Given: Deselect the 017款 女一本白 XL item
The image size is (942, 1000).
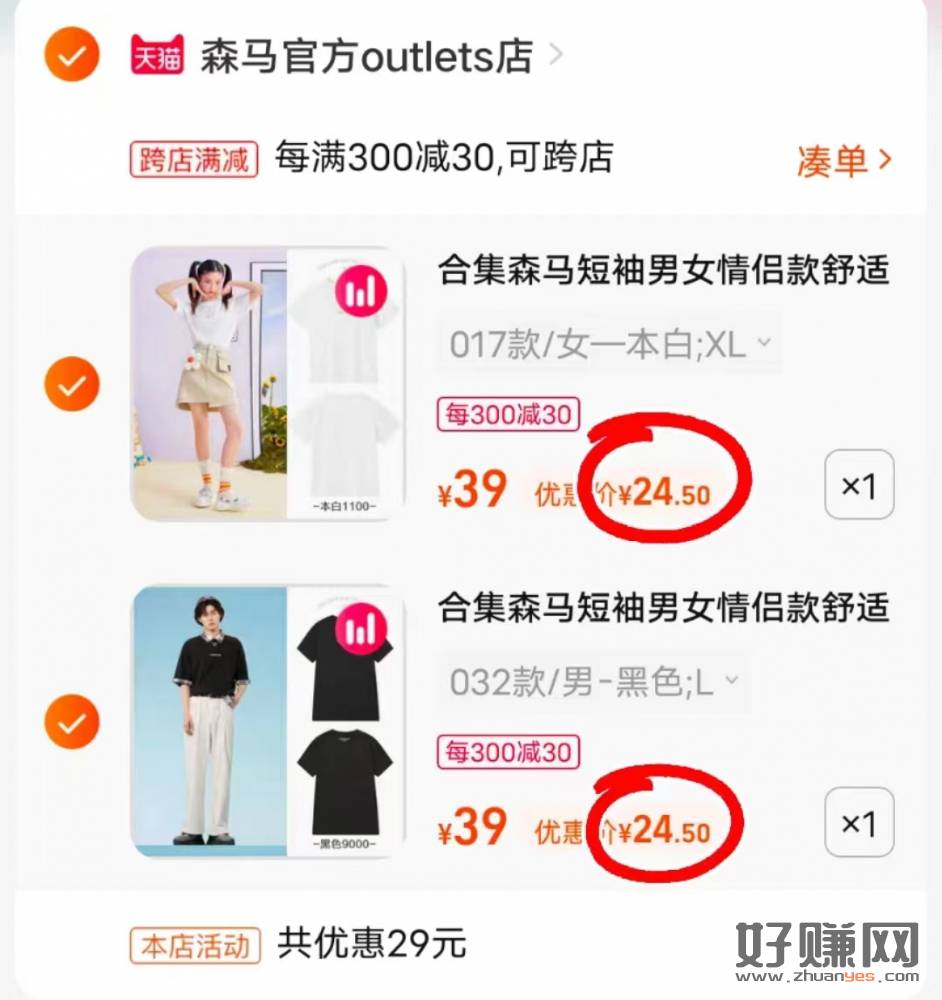Looking at the screenshot, I should pos(72,384).
